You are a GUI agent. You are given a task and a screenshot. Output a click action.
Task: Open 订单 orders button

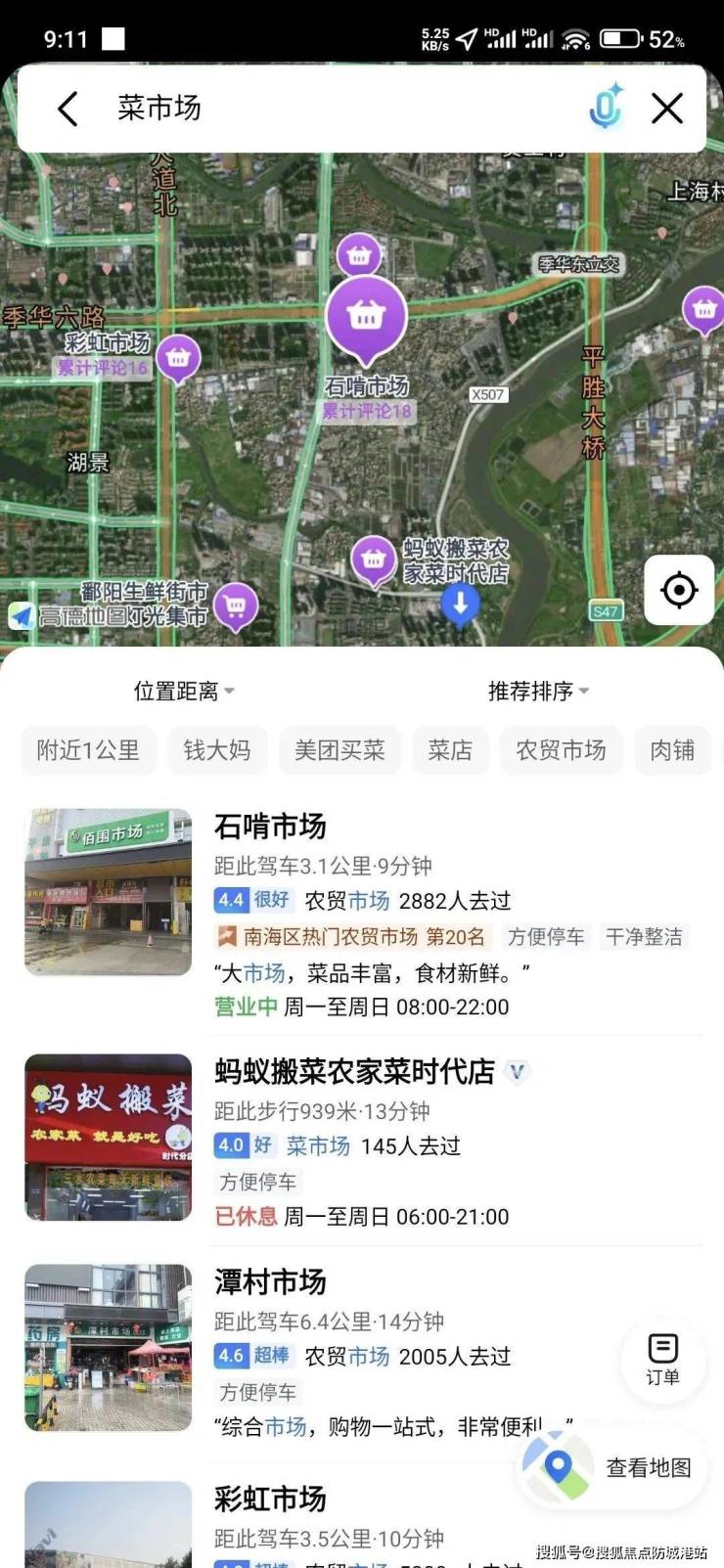point(662,1359)
